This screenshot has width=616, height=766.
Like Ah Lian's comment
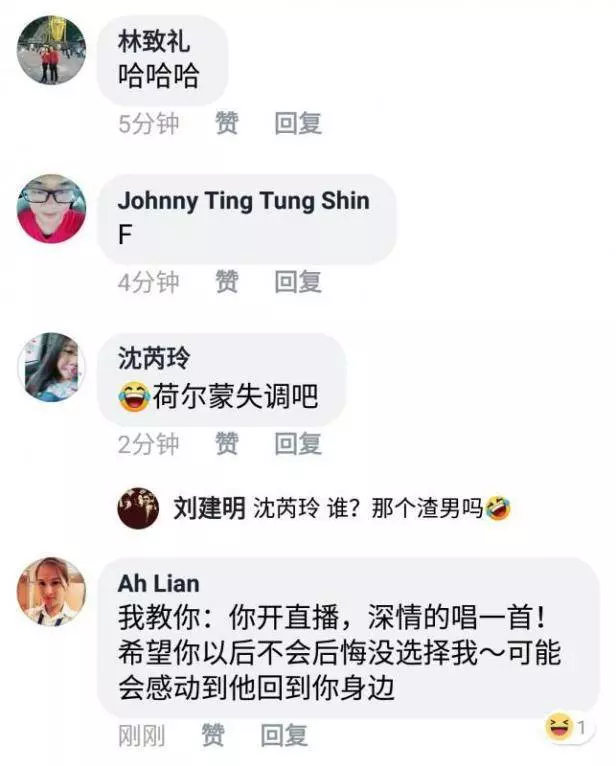pos(213,737)
